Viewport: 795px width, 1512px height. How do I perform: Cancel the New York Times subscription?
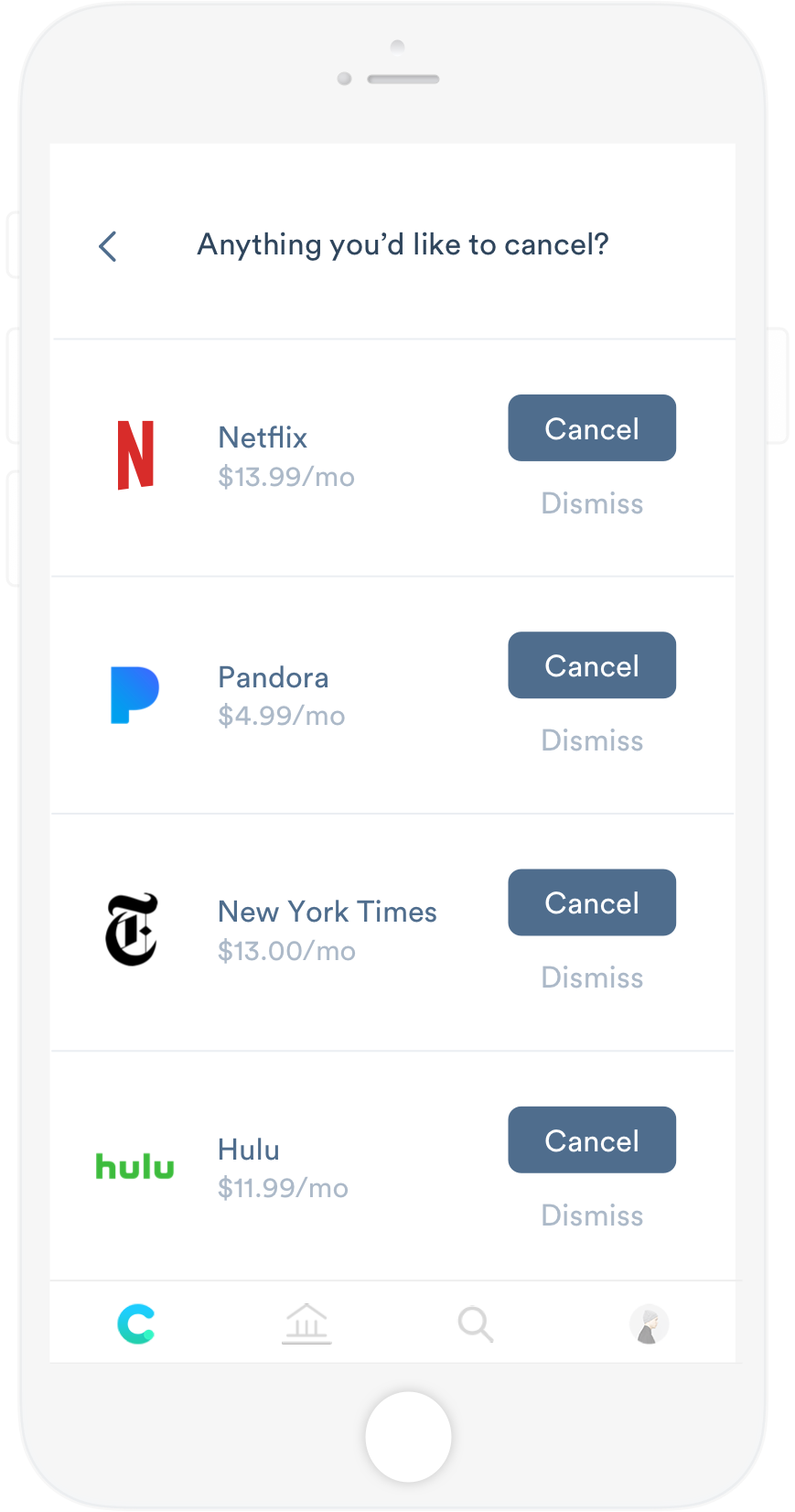point(592,902)
